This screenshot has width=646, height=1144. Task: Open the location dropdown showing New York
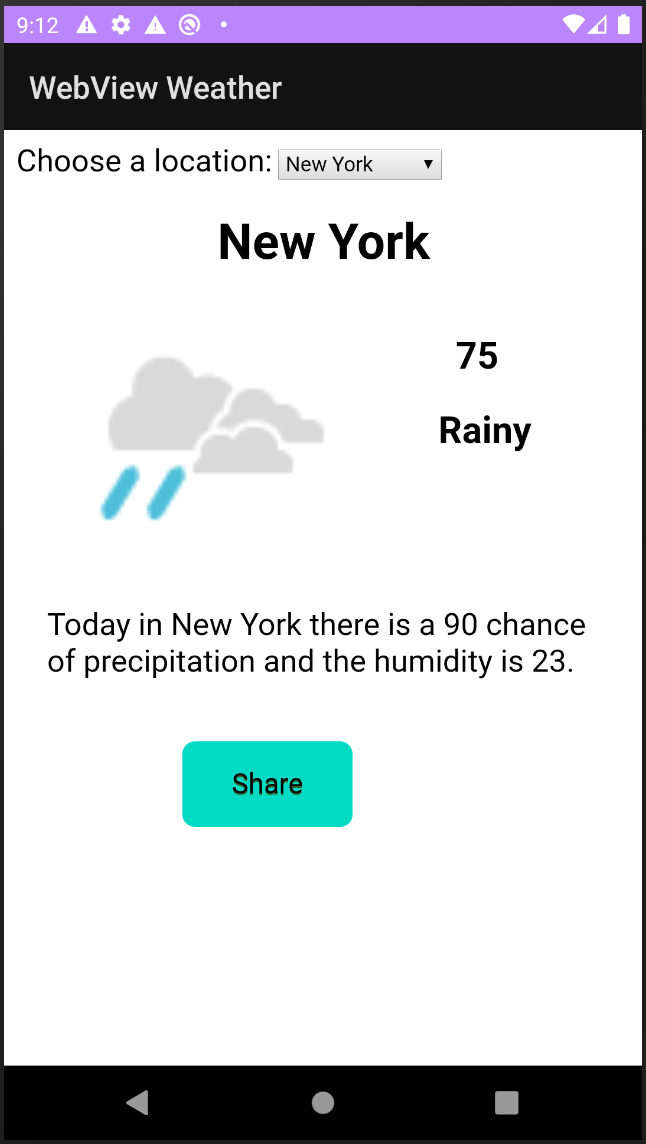pos(360,165)
